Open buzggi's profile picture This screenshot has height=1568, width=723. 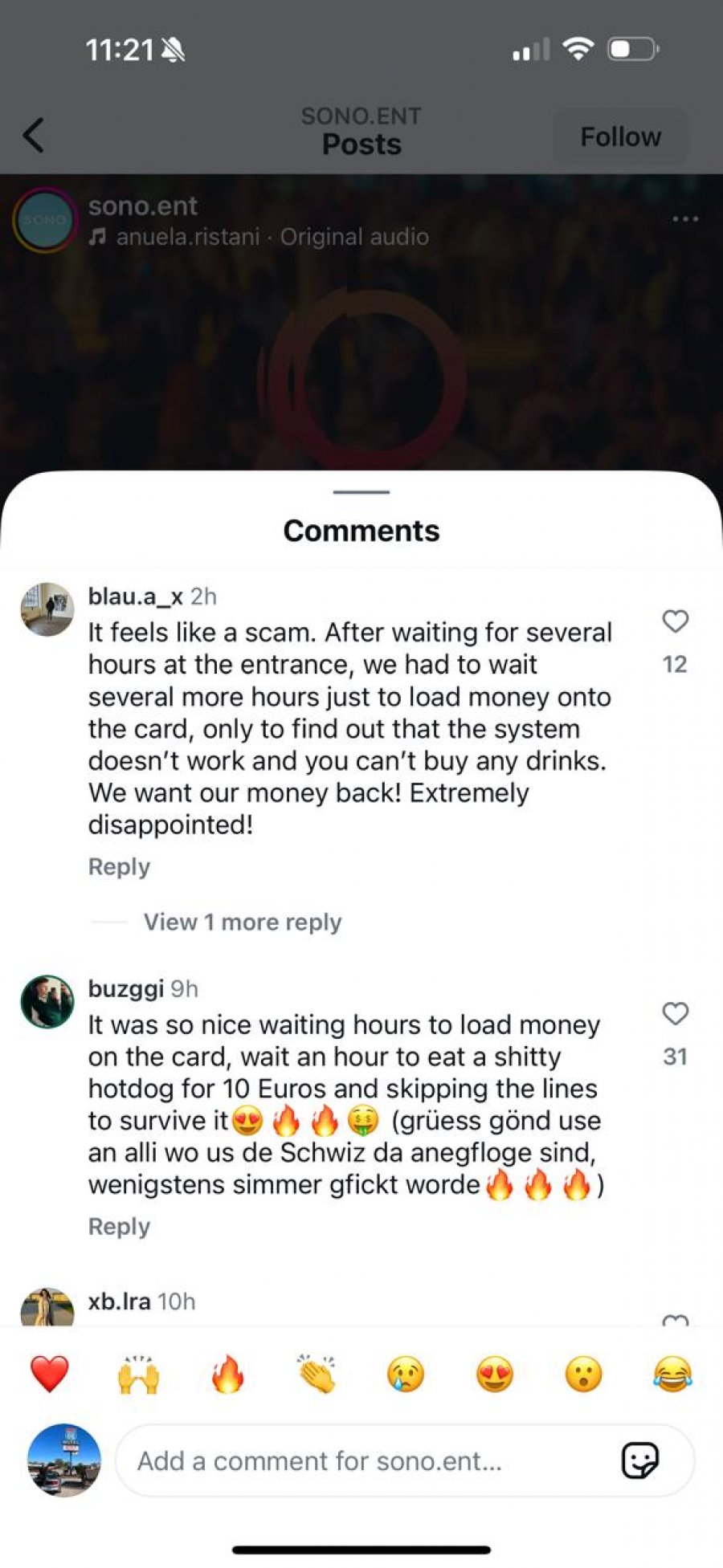[47, 1001]
